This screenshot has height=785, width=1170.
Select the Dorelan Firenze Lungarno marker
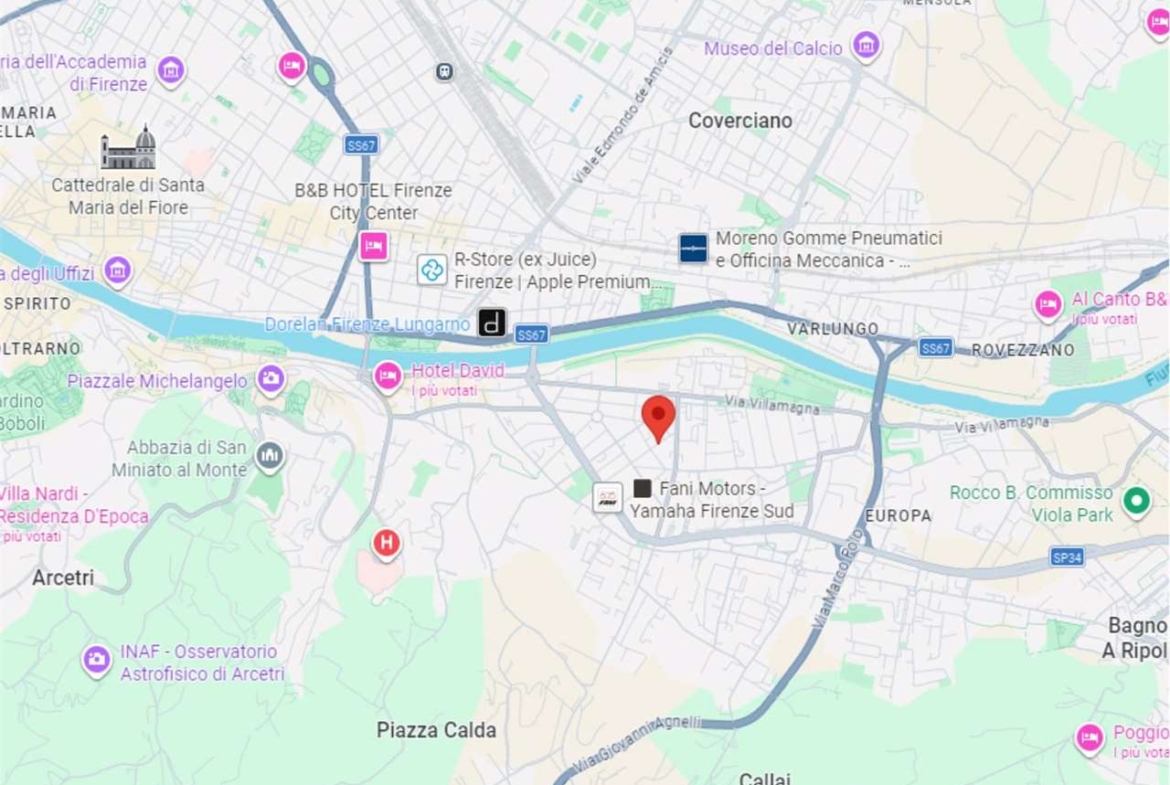coord(491,323)
